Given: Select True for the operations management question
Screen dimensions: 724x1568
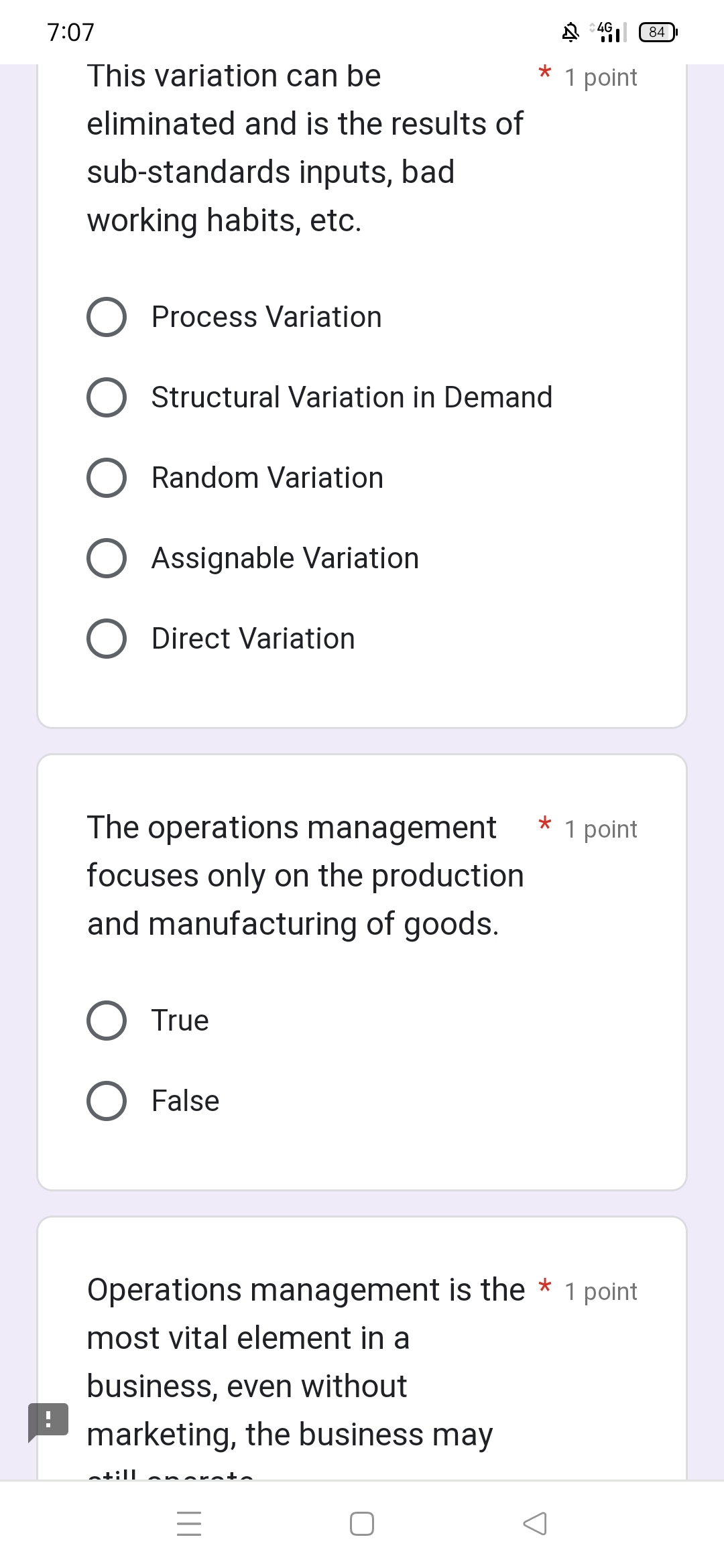Looking at the screenshot, I should 106,1021.
